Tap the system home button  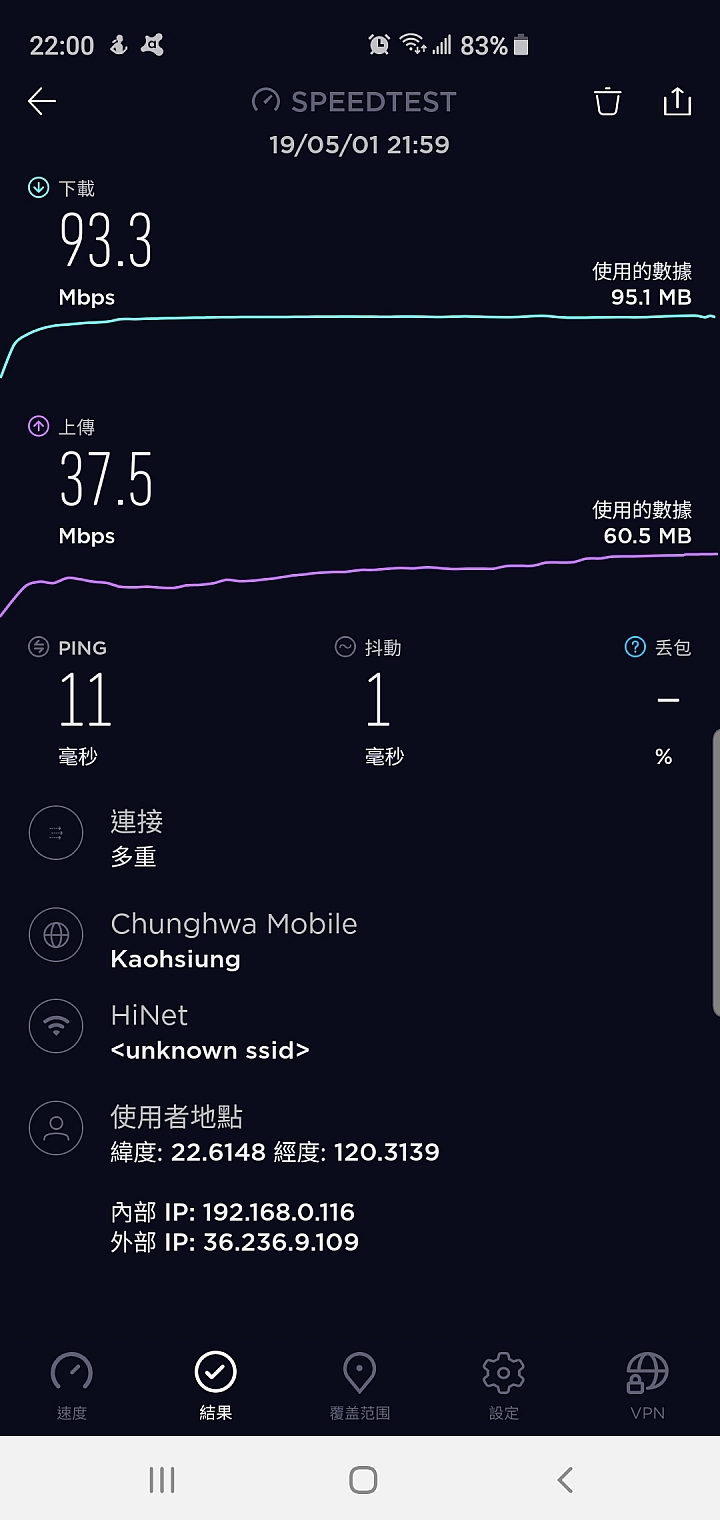coord(363,1479)
